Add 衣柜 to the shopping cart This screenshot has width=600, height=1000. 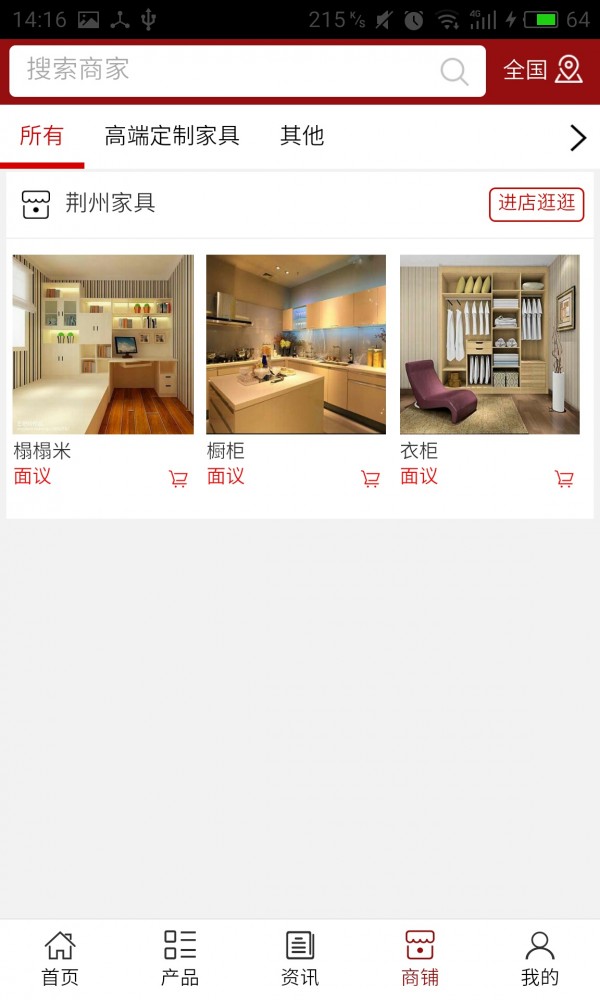click(x=565, y=479)
